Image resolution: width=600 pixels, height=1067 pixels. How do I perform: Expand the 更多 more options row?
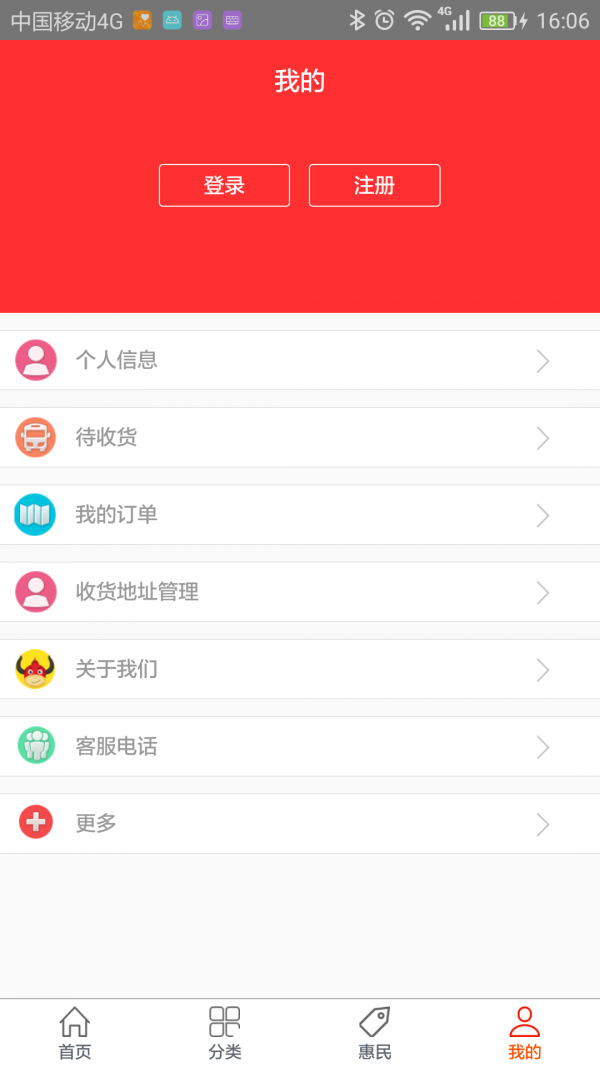(300, 823)
